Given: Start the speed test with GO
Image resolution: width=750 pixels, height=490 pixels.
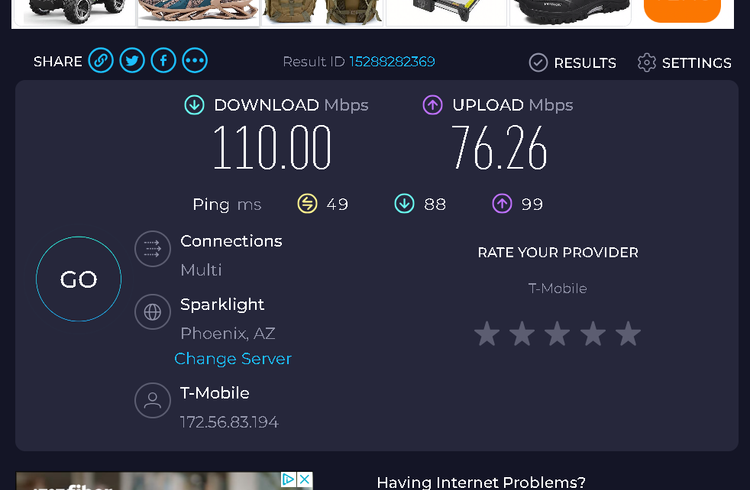Looking at the screenshot, I should tap(79, 280).
